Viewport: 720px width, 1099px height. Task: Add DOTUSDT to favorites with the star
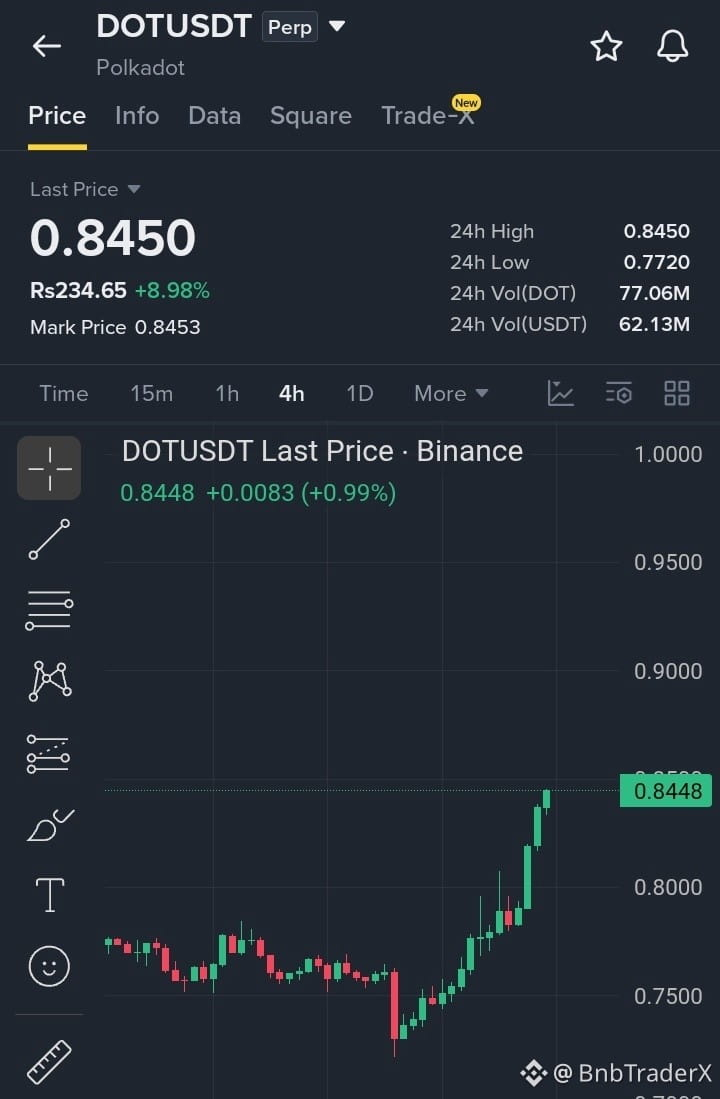606,46
